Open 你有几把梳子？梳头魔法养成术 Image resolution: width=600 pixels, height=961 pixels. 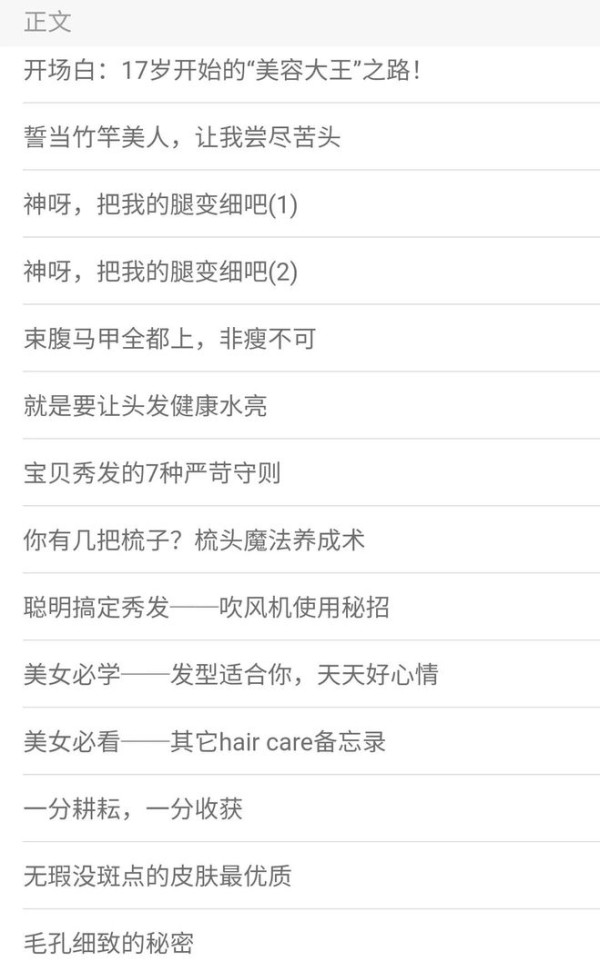(x=300, y=540)
